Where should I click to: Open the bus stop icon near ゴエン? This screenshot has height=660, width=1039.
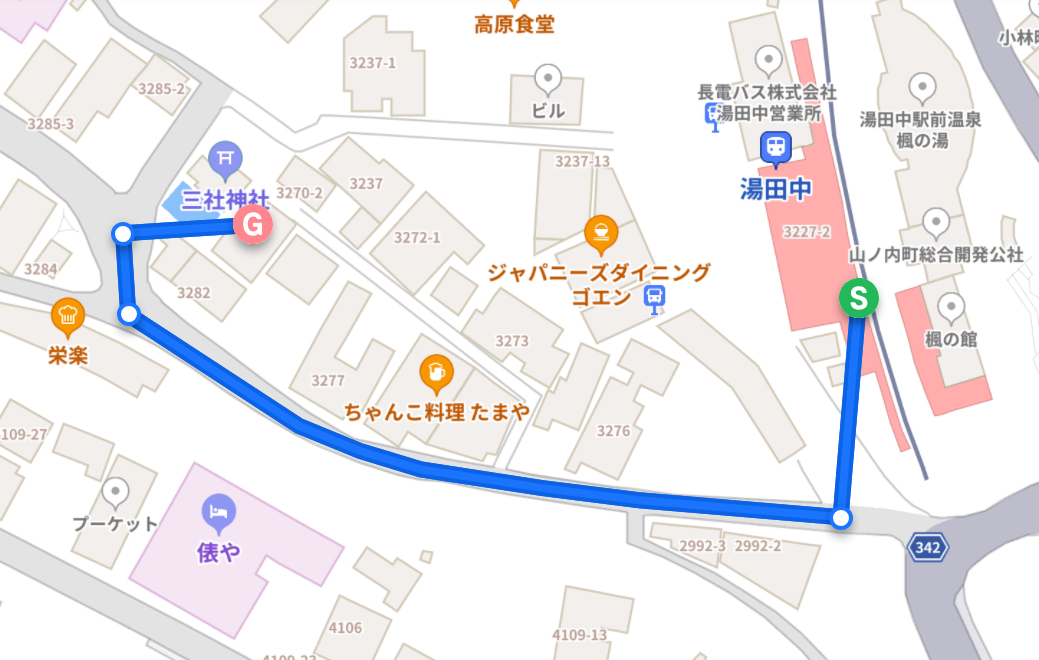pos(655,297)
